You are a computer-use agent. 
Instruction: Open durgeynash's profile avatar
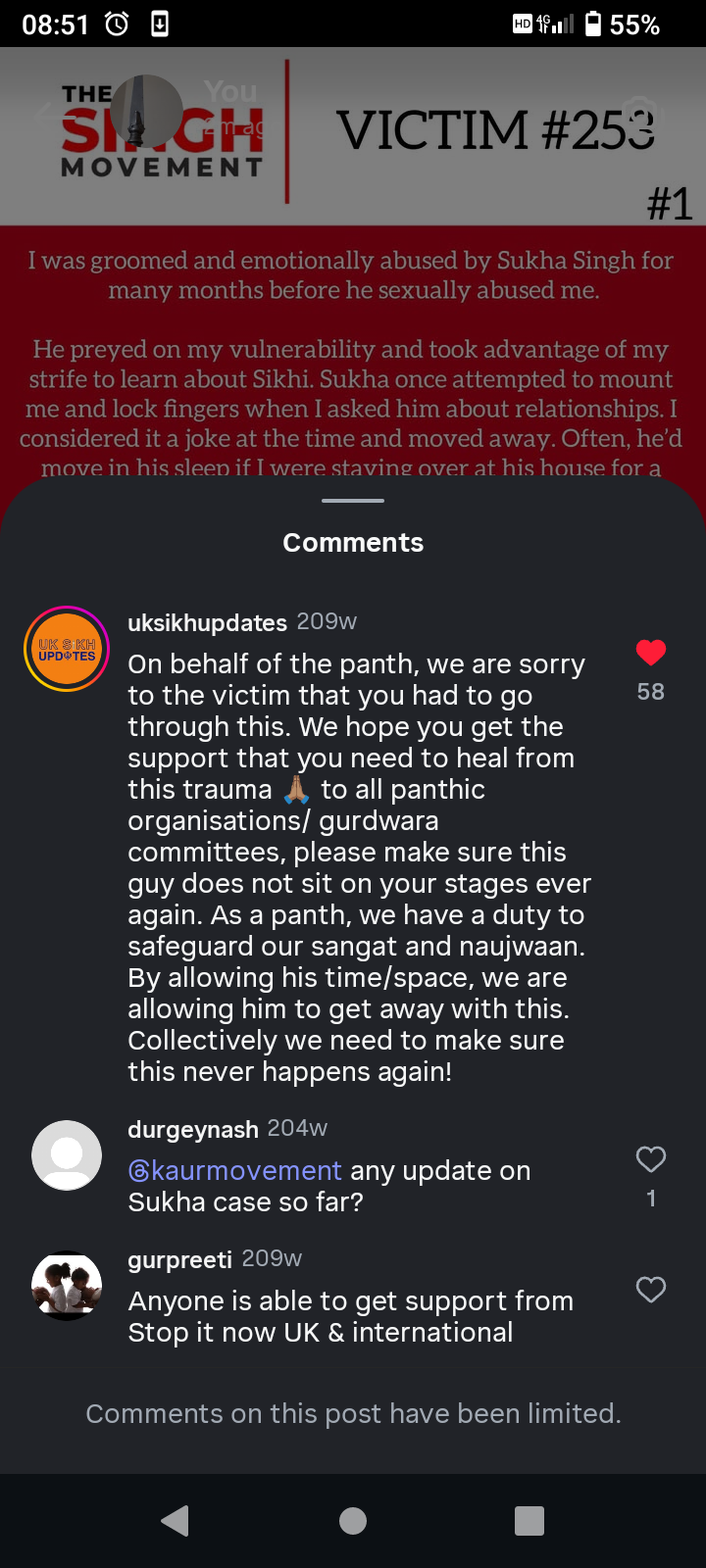tap(67, 1155)
